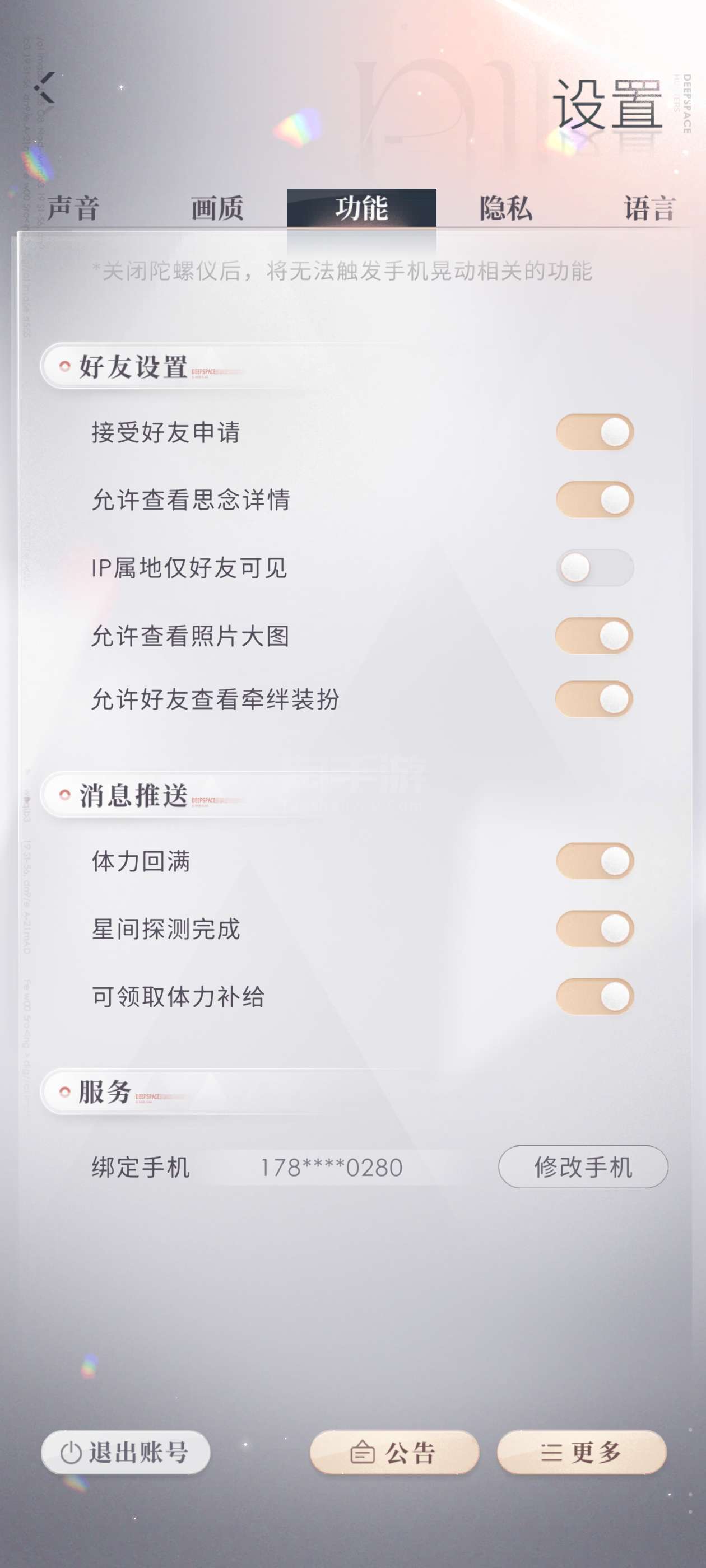
Task: Disable the 接受好友申请 toggle
Action: 594,433
